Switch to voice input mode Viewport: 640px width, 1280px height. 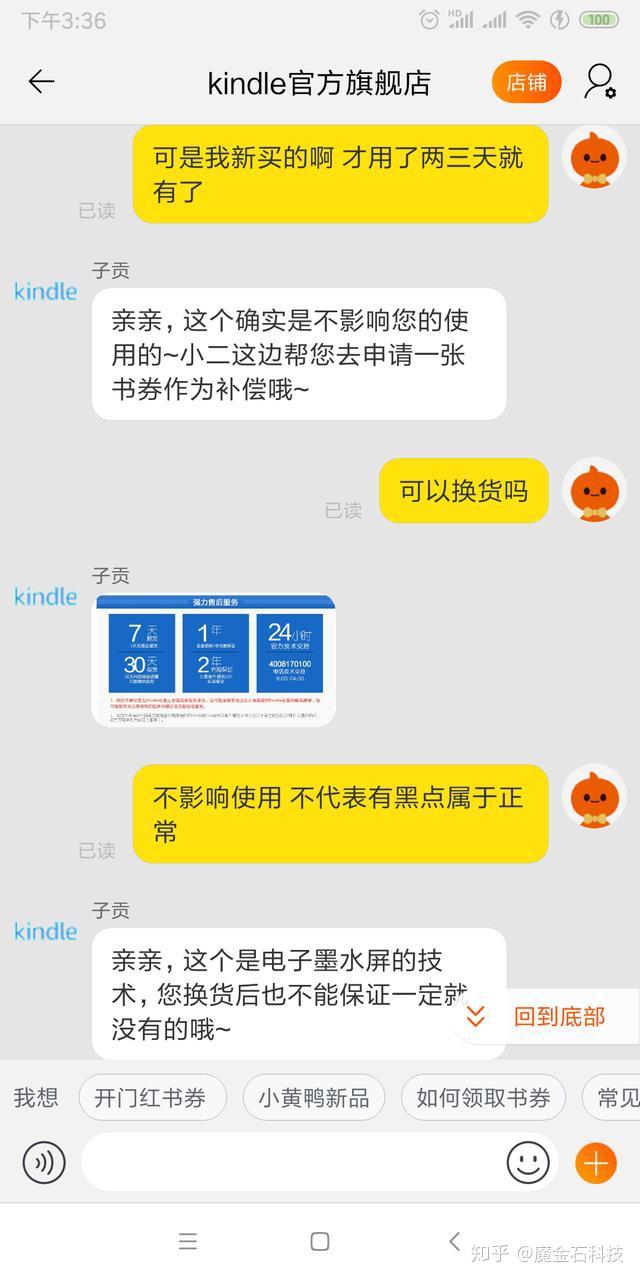point(44,1163)
